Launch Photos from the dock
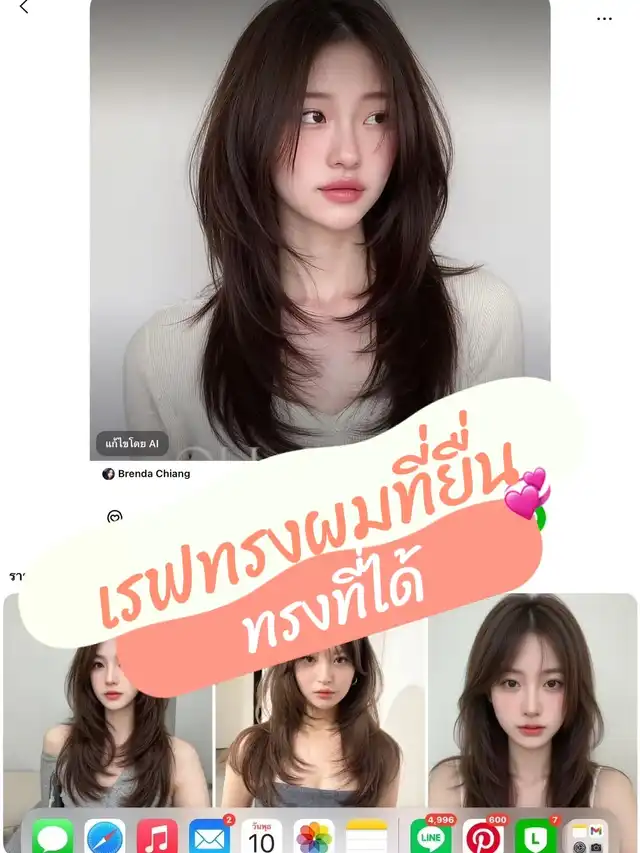This screenshot has width=640, height=853. (314, 838)
